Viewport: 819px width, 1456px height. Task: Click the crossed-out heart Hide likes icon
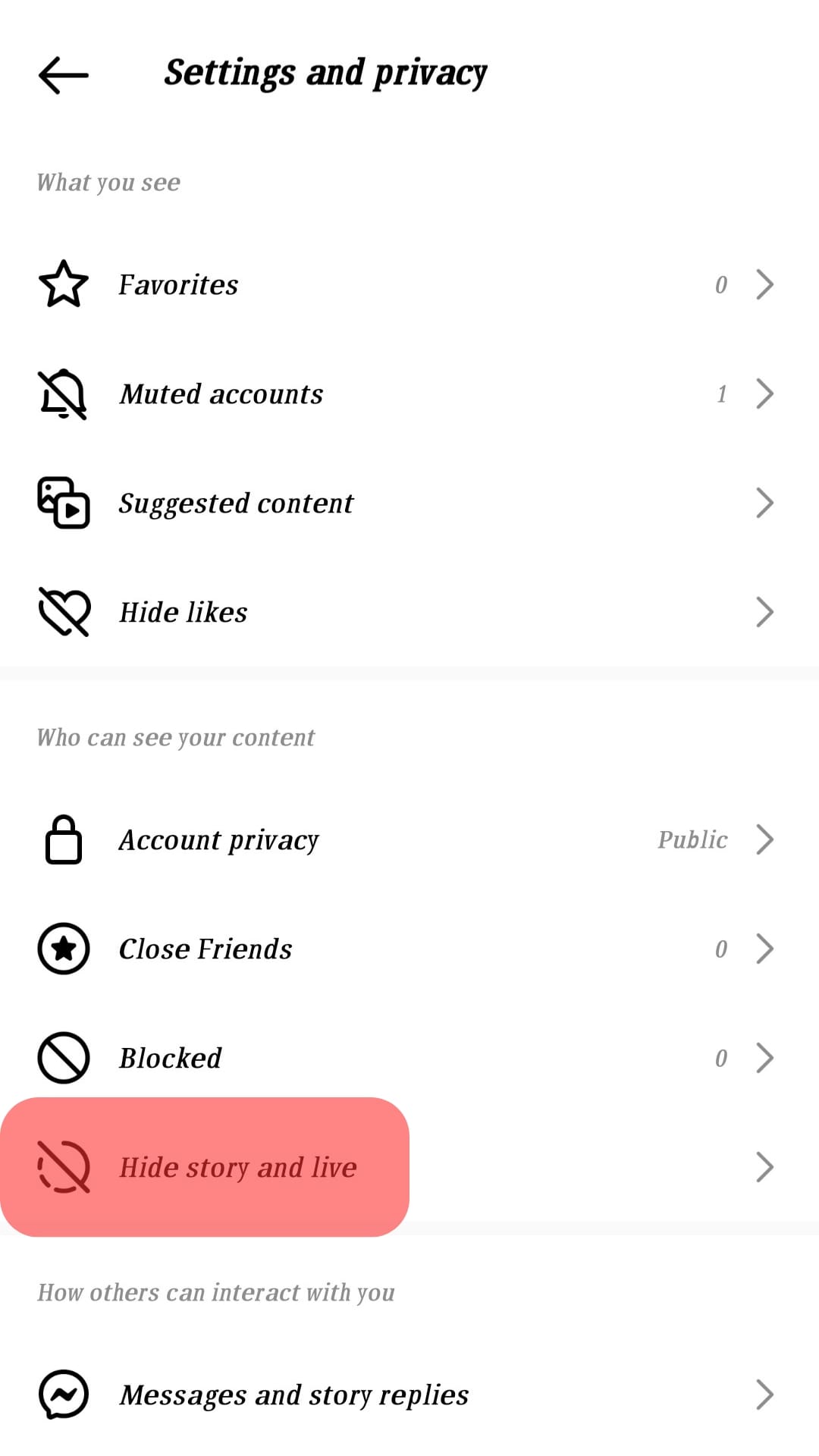pyautogui.click(x=63, y=611)
